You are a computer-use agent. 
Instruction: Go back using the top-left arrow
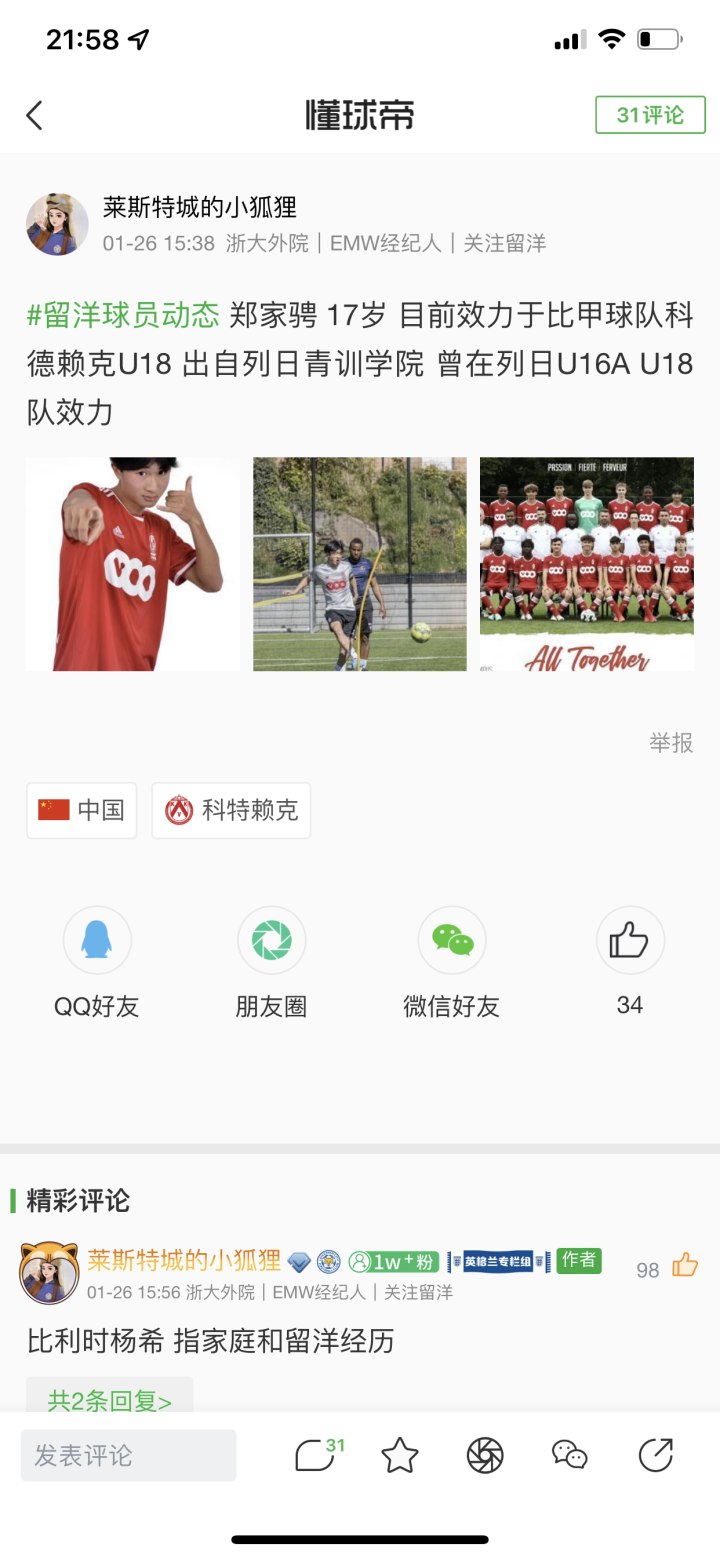pyautogui.click(x=35, y=115)
